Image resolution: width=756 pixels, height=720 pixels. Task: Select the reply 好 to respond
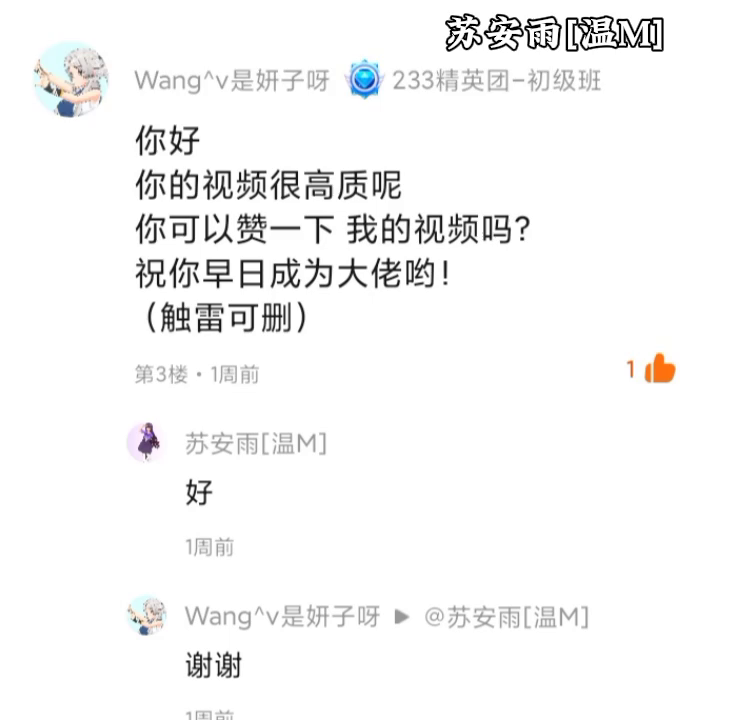pyautogui.click(x=199, y=492)
